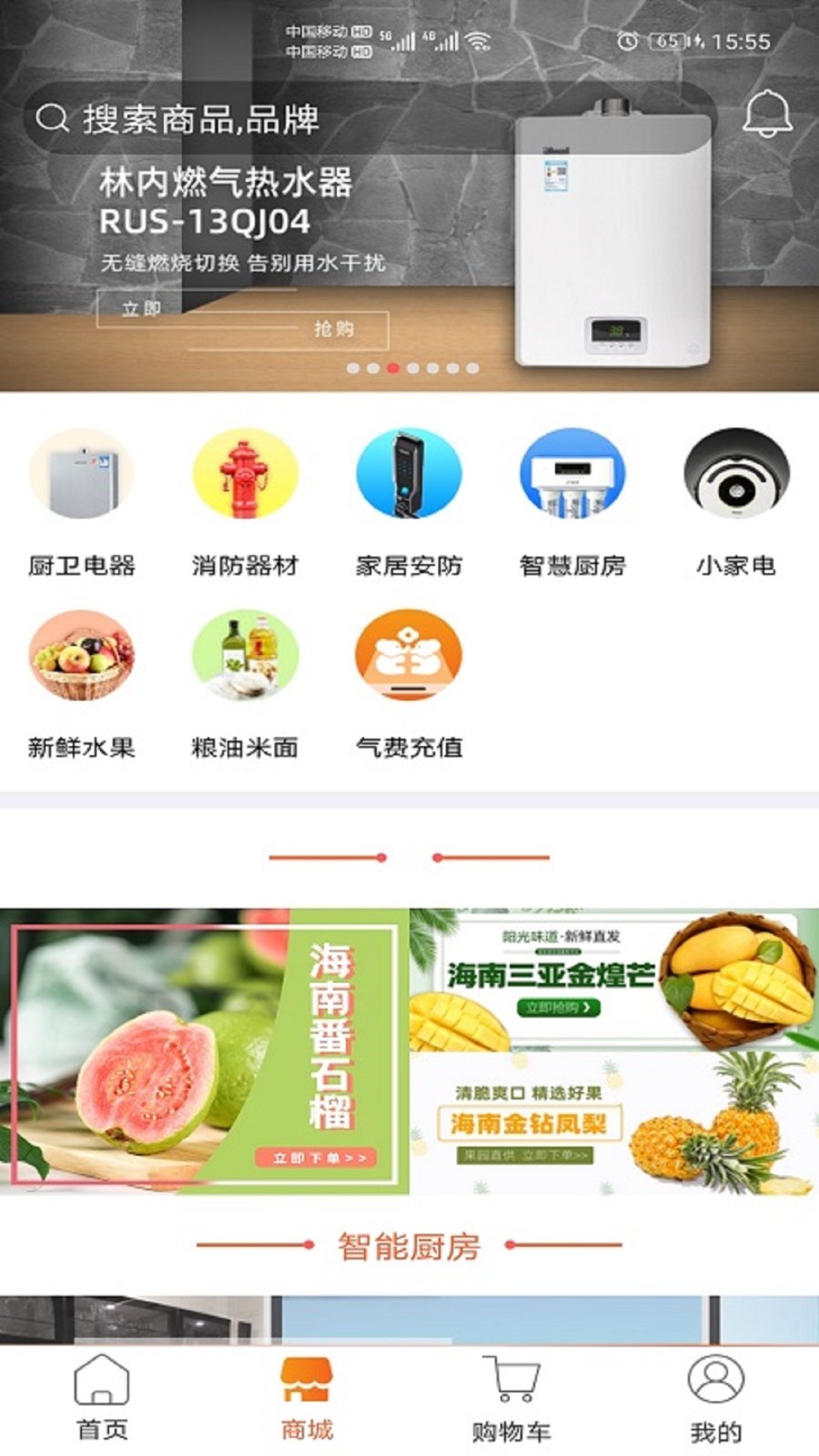Image resolution: width=819 pixels, height=1456 pixels.
Task: Open the 海南番石榴 promotion tile
Action: 205,1052
